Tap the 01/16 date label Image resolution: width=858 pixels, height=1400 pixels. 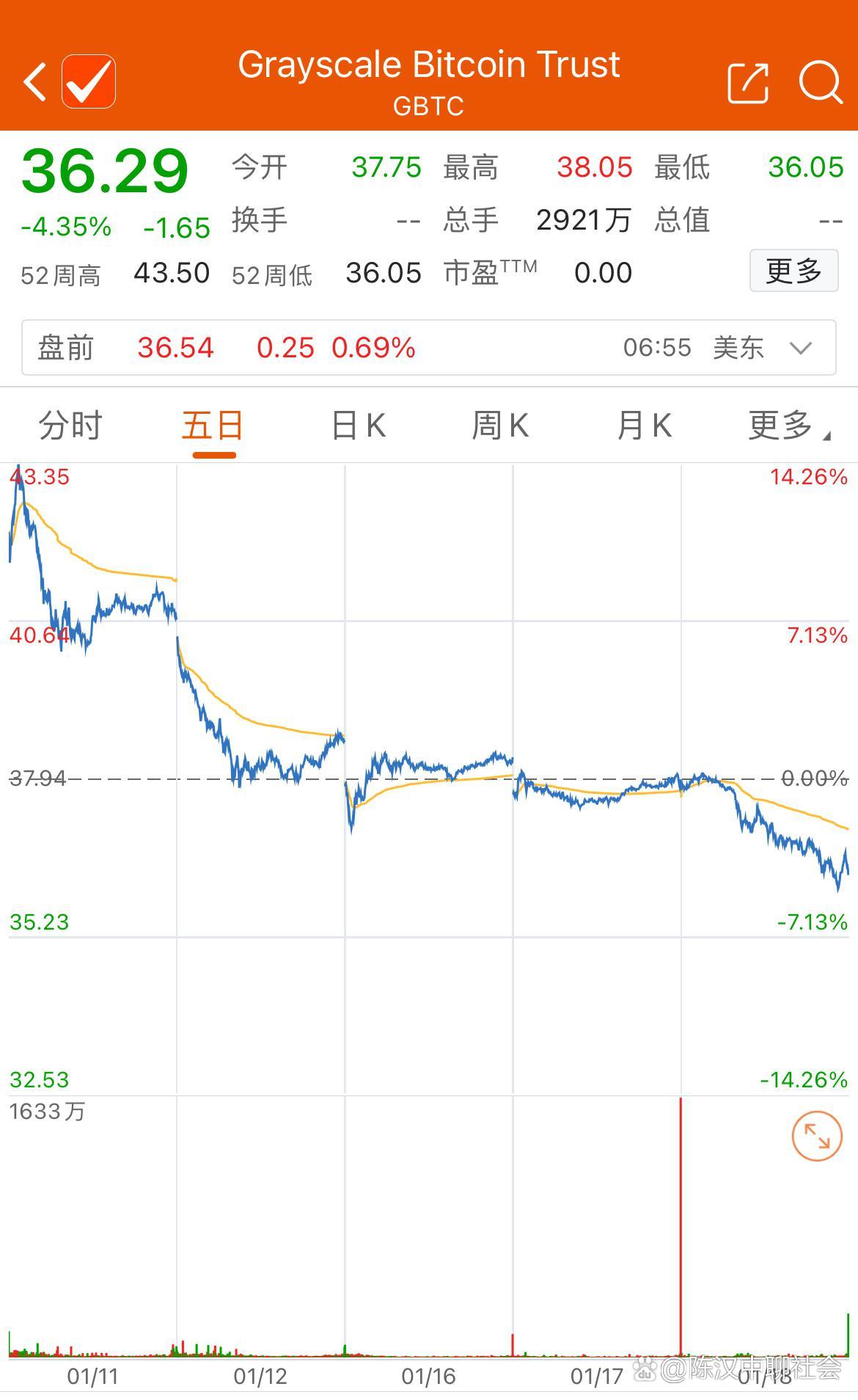point(427,1373)
